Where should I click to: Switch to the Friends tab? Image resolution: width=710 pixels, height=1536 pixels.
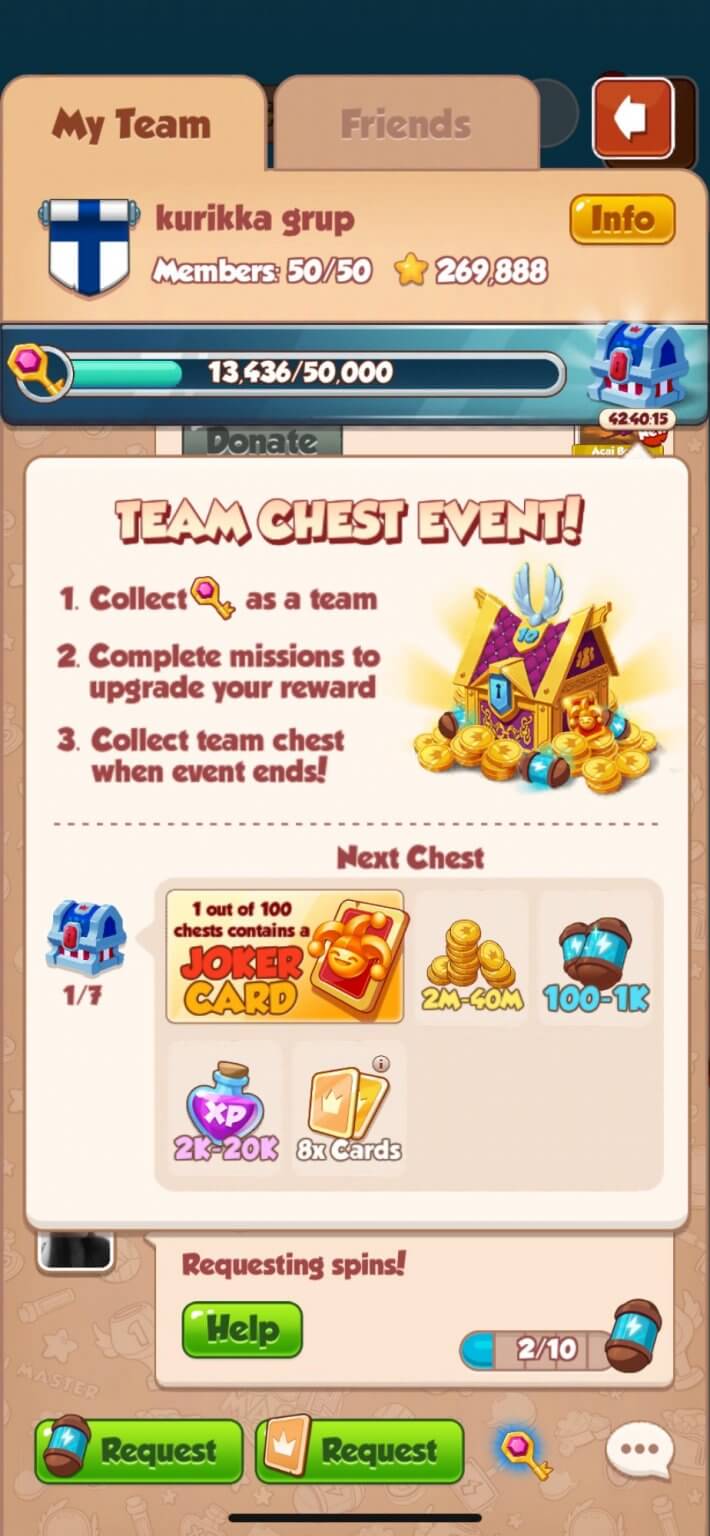point(405,125)
